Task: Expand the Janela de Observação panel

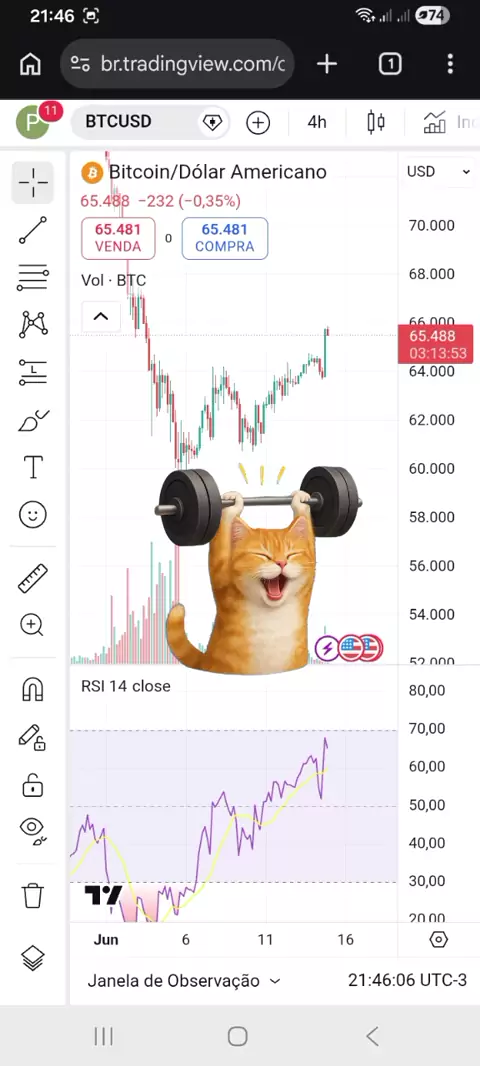Action: (184, 981)
